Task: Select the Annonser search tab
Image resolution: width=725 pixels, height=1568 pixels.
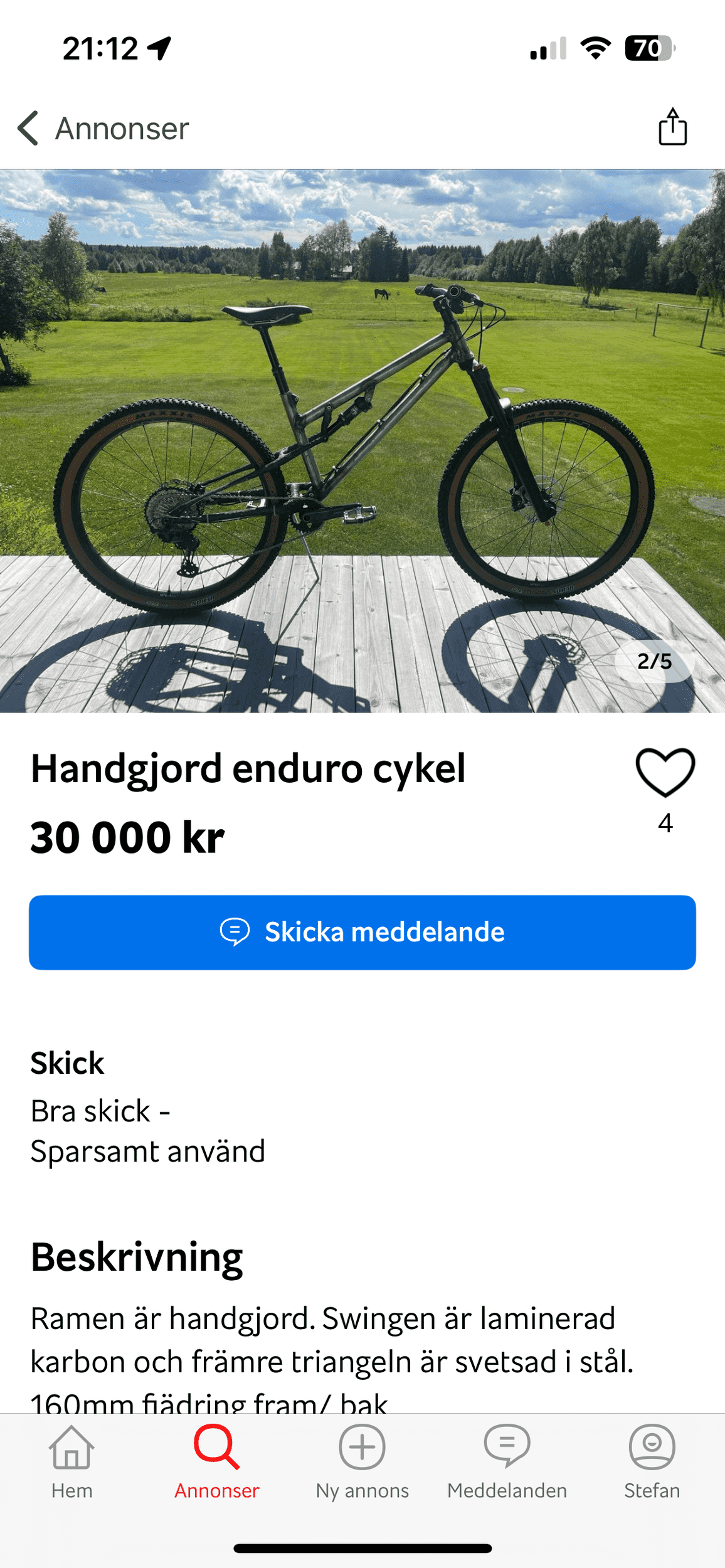Action: [217, 1461]
